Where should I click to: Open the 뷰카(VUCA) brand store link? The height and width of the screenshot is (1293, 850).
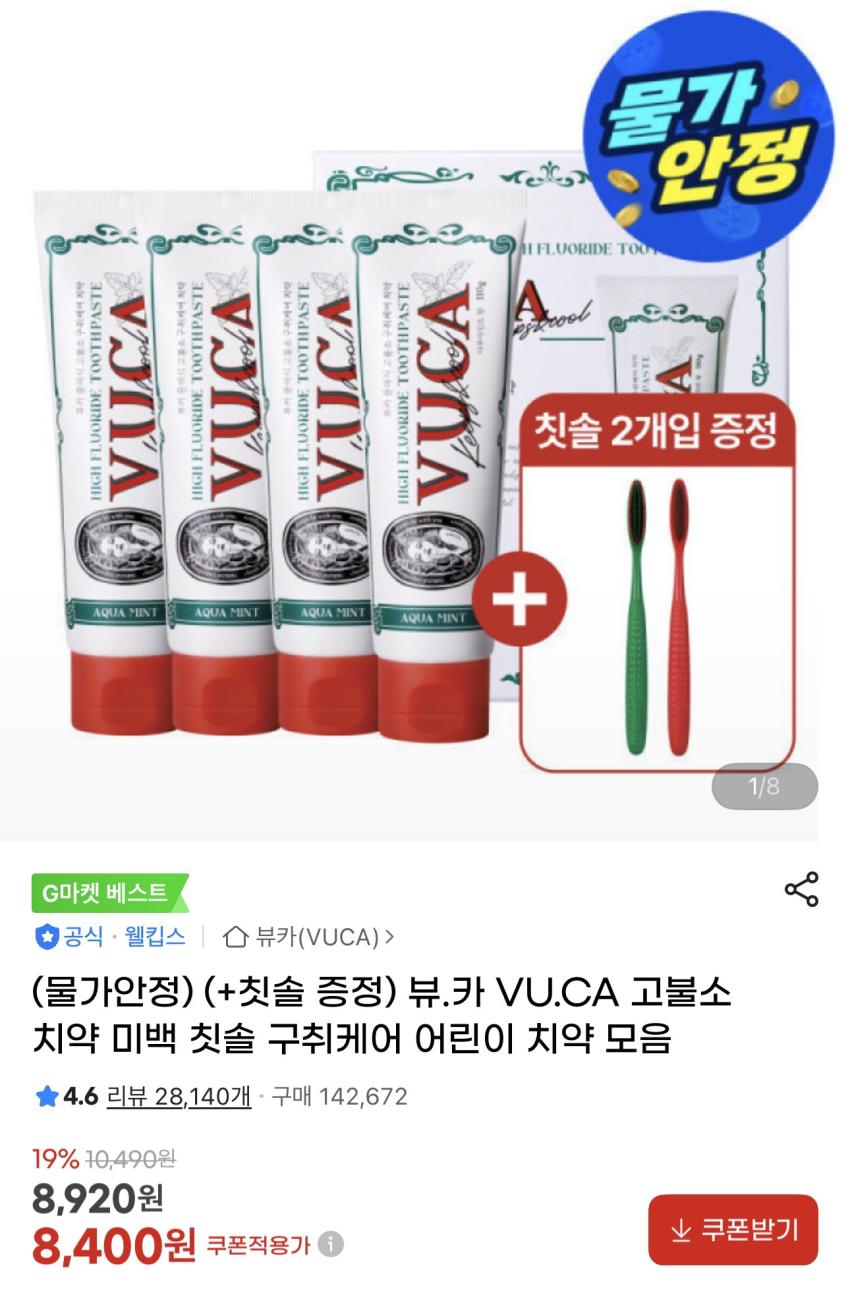click(309, 937)
